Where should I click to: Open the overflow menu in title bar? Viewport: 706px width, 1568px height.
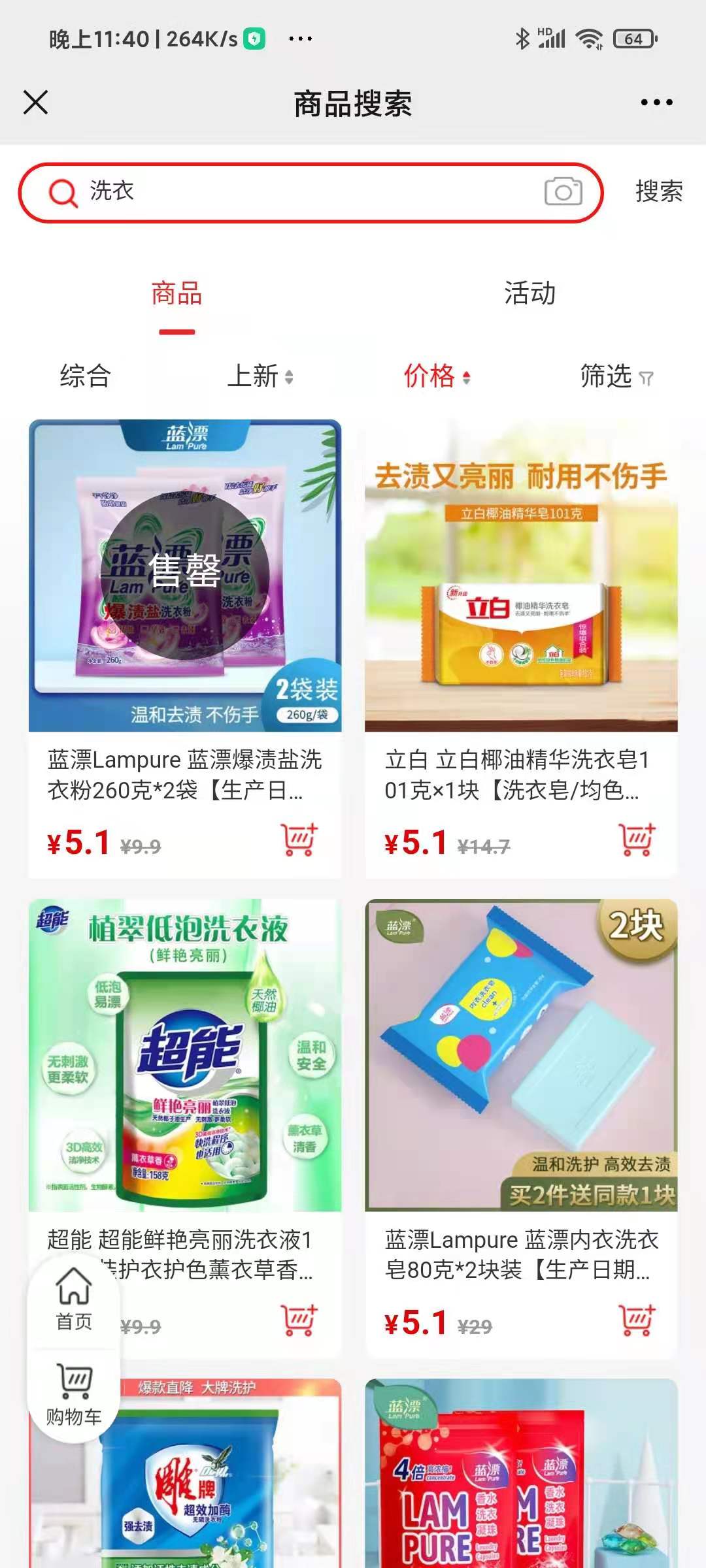coord(656,103)
